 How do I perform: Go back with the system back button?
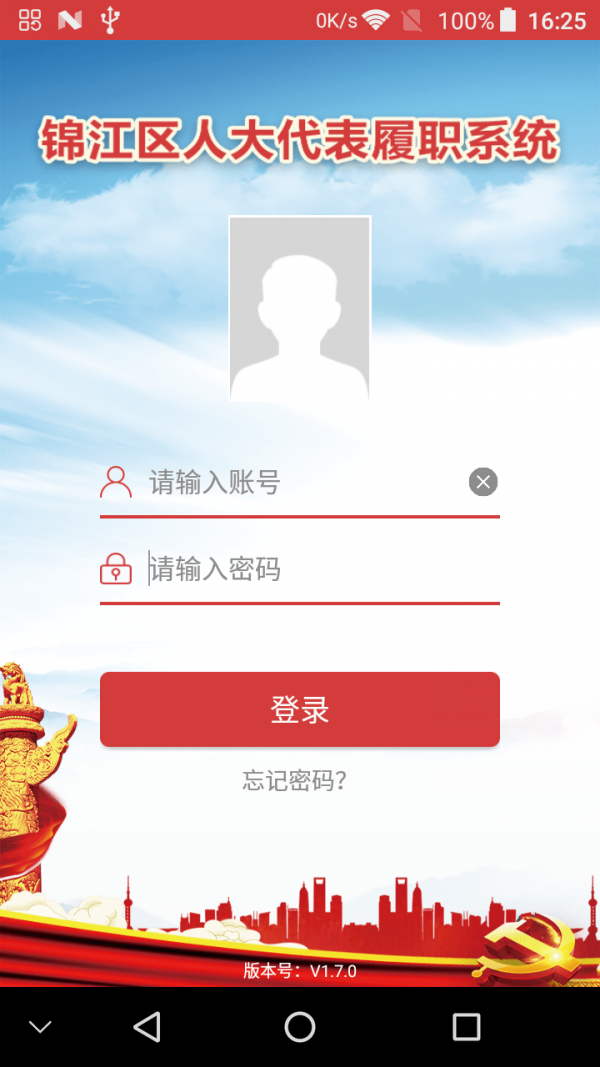[x=147, y=1027]
